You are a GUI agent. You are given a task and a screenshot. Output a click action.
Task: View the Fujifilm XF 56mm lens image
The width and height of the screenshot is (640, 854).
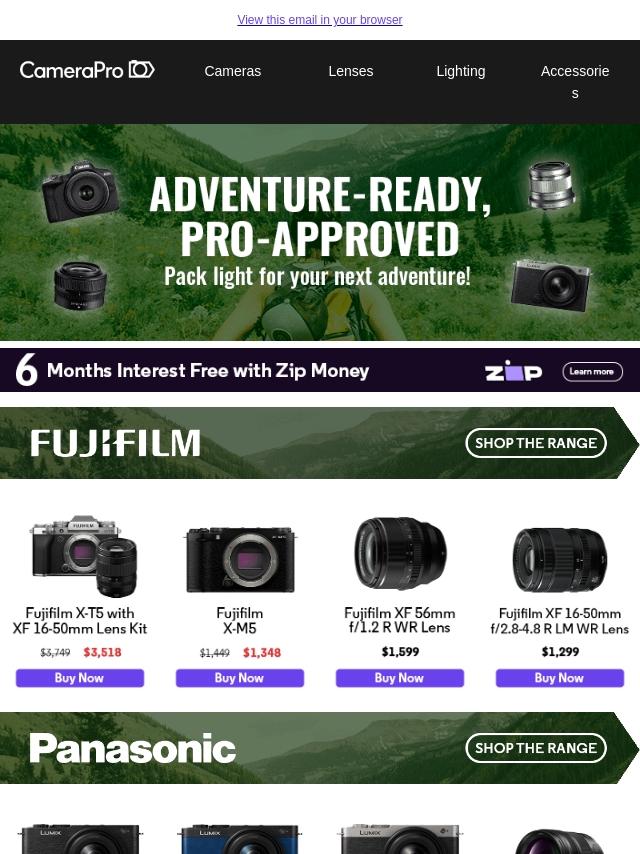(399, 553)
